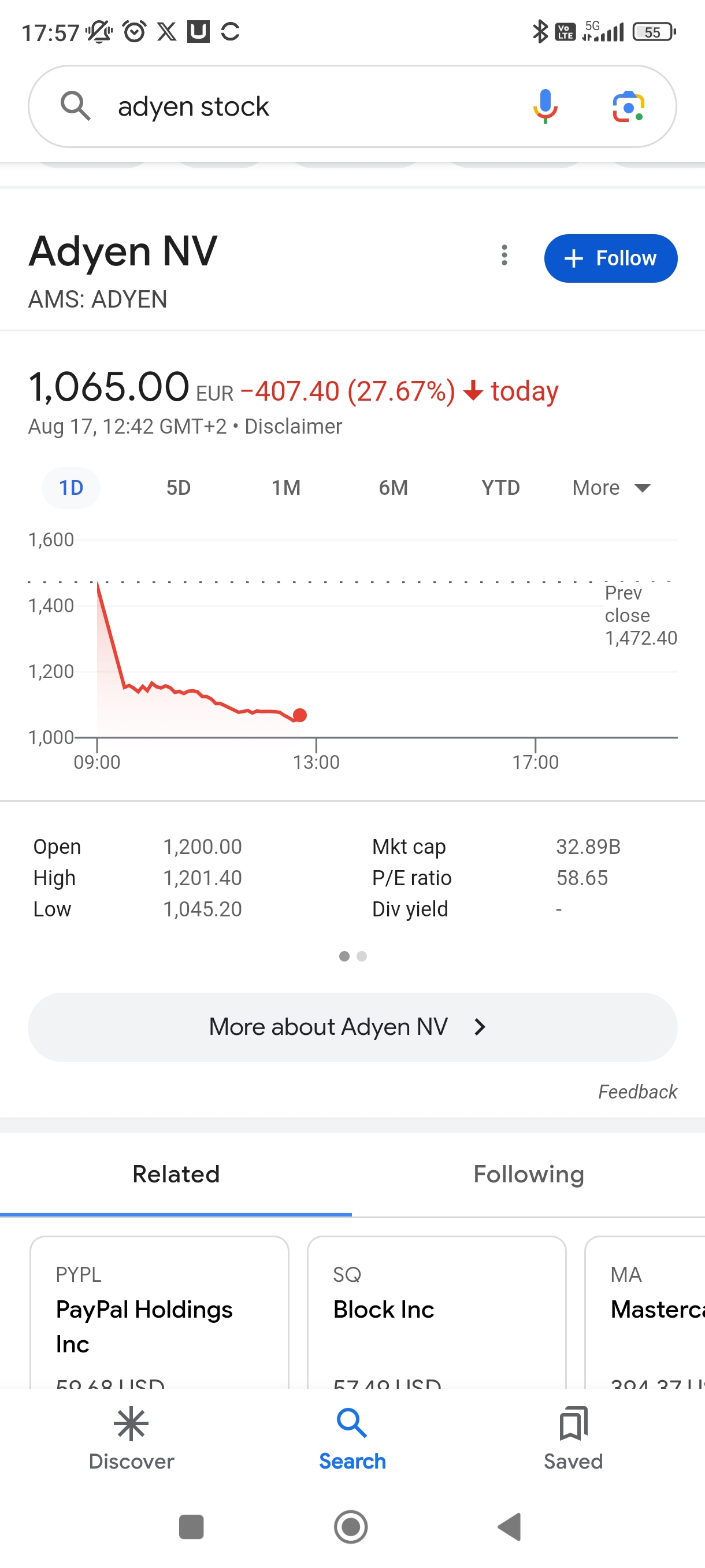This screenshot has width=705, height=1568.
Task: Select the 1D chart range
Action: [x=70, y=487]
